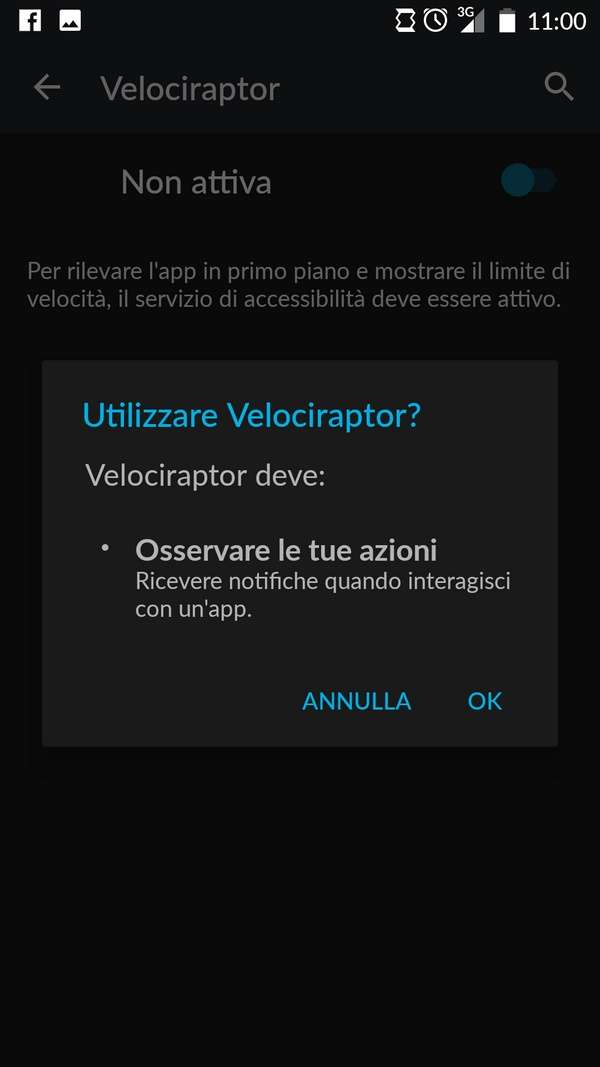Confirm the Velociraptor dialog with OK

(484, 701)
